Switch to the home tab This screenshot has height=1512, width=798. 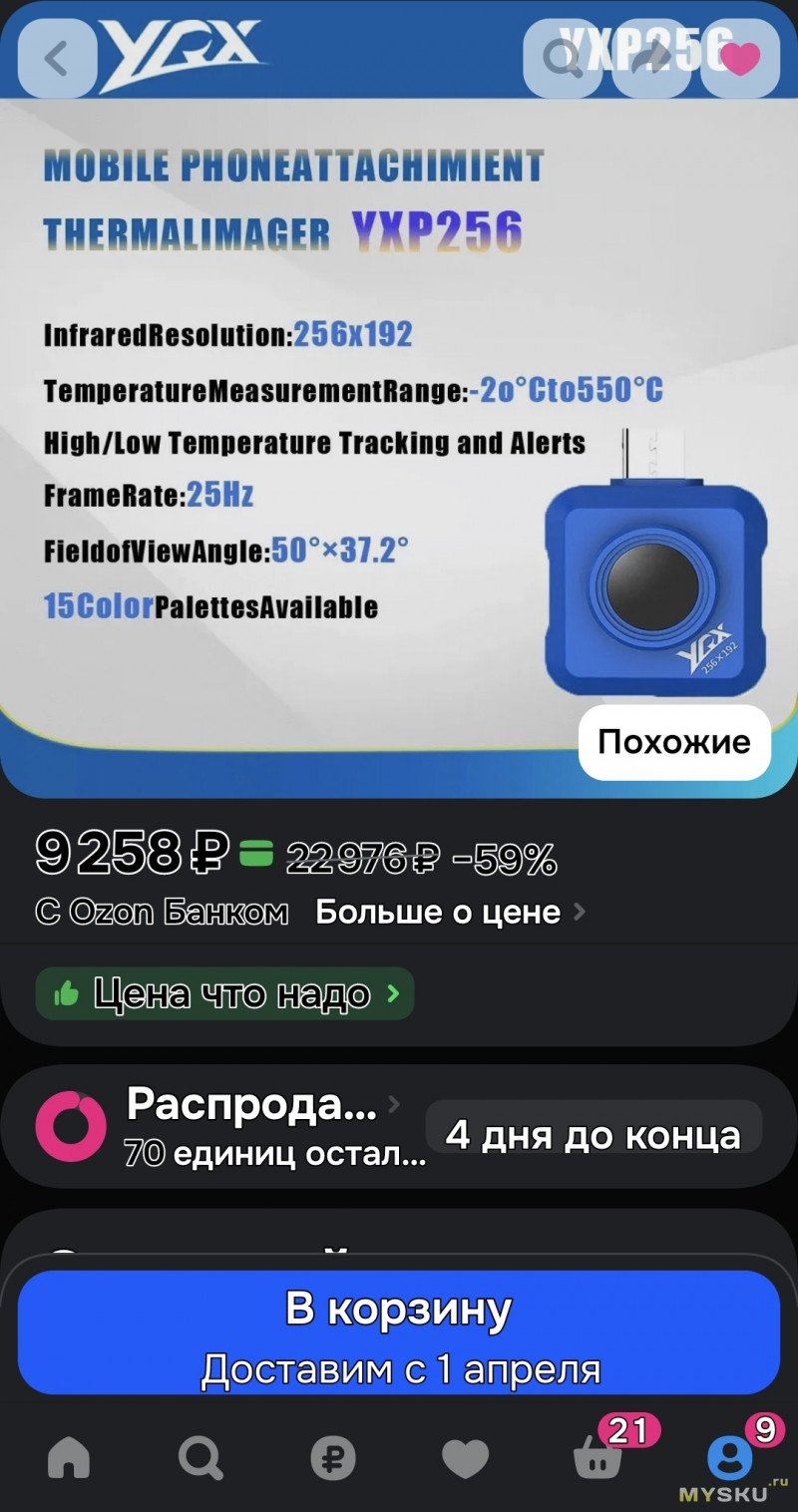(69, 1459)
